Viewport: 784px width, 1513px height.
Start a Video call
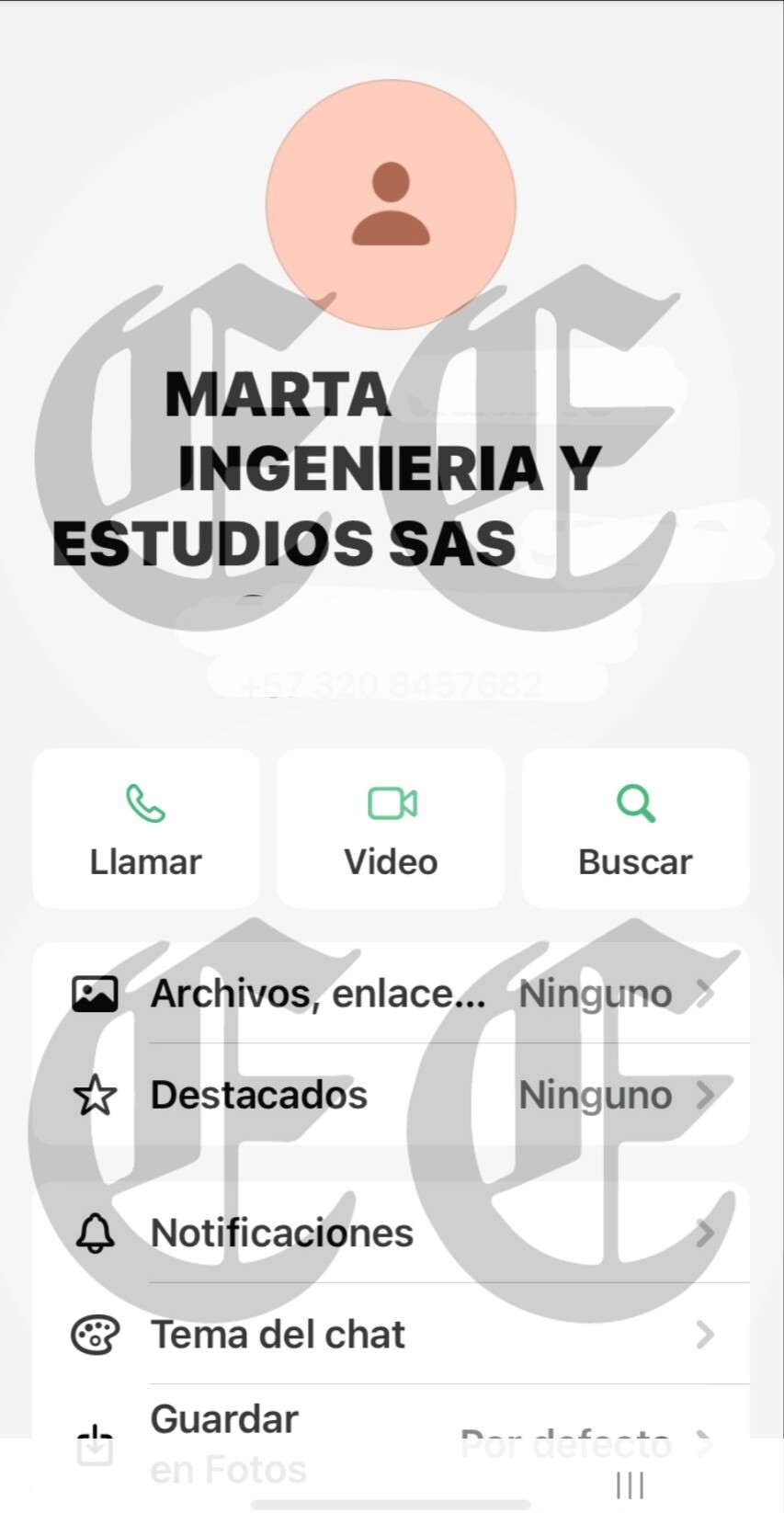click(391, 829)
